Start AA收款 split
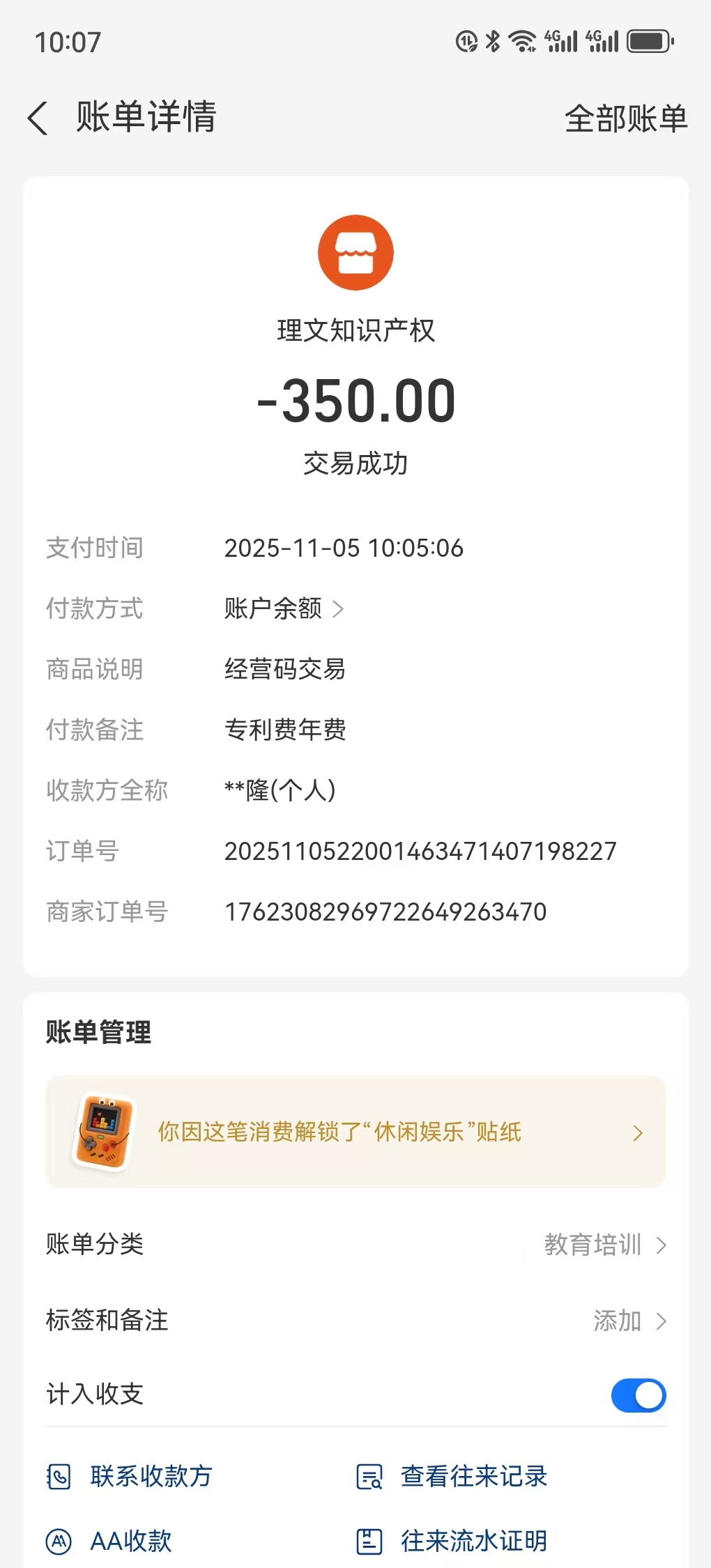This screenshot has height=1568, width=711. (x=109, y=1541)
